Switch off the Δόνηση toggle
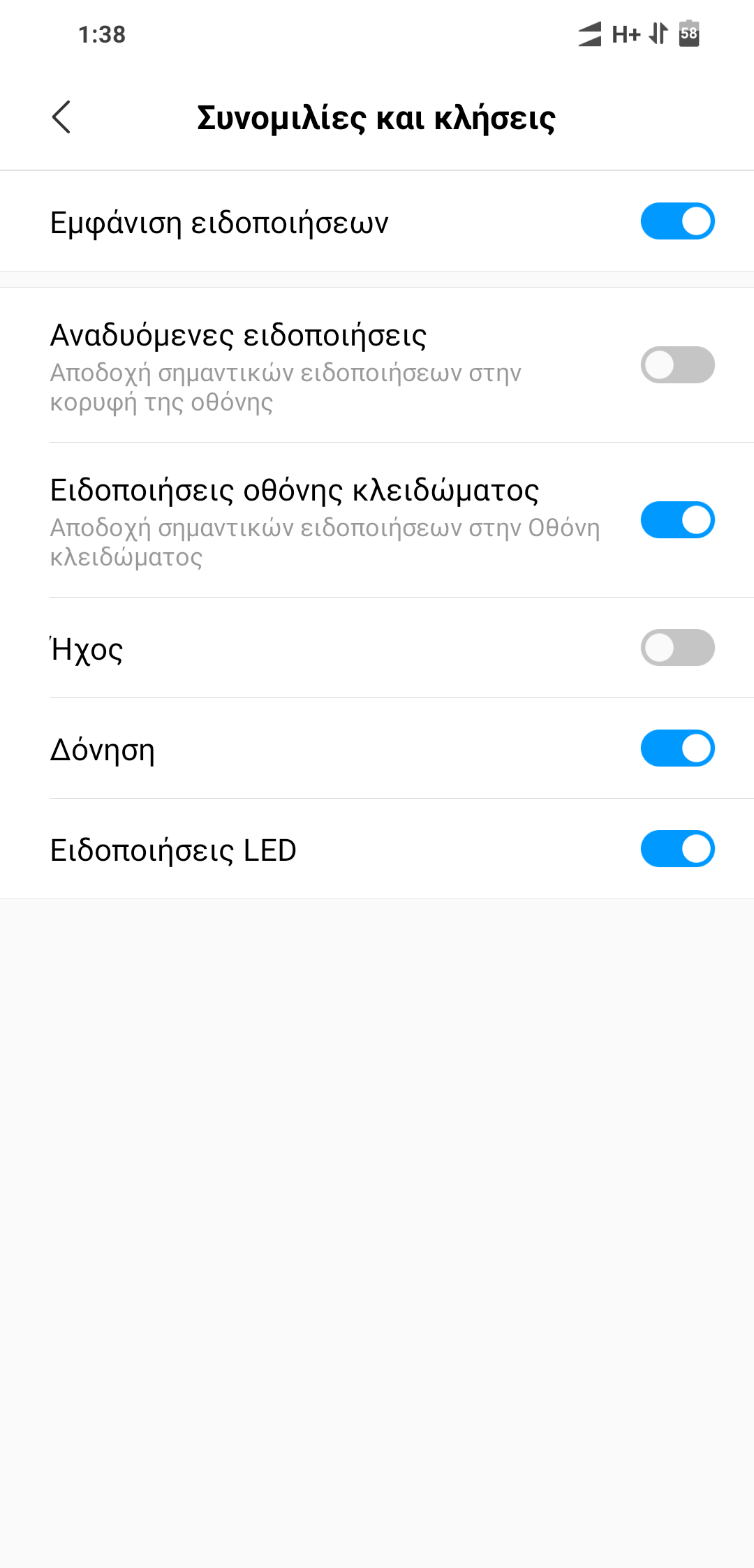Viewport: 754px width, 1568px height. (677, 748)
